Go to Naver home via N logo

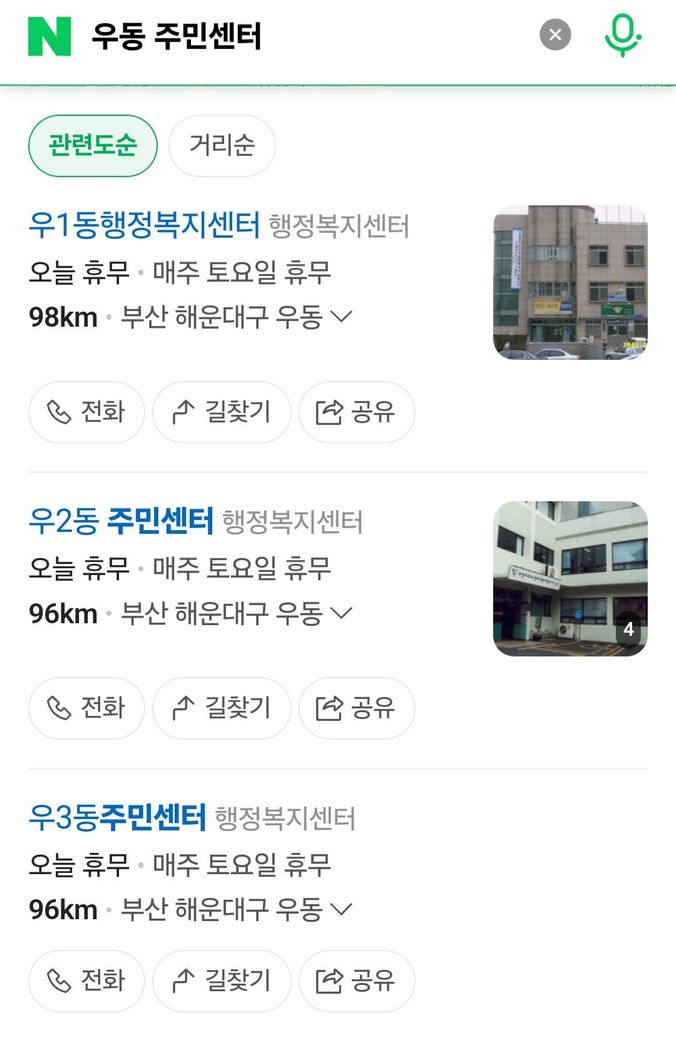pos(49,36)
